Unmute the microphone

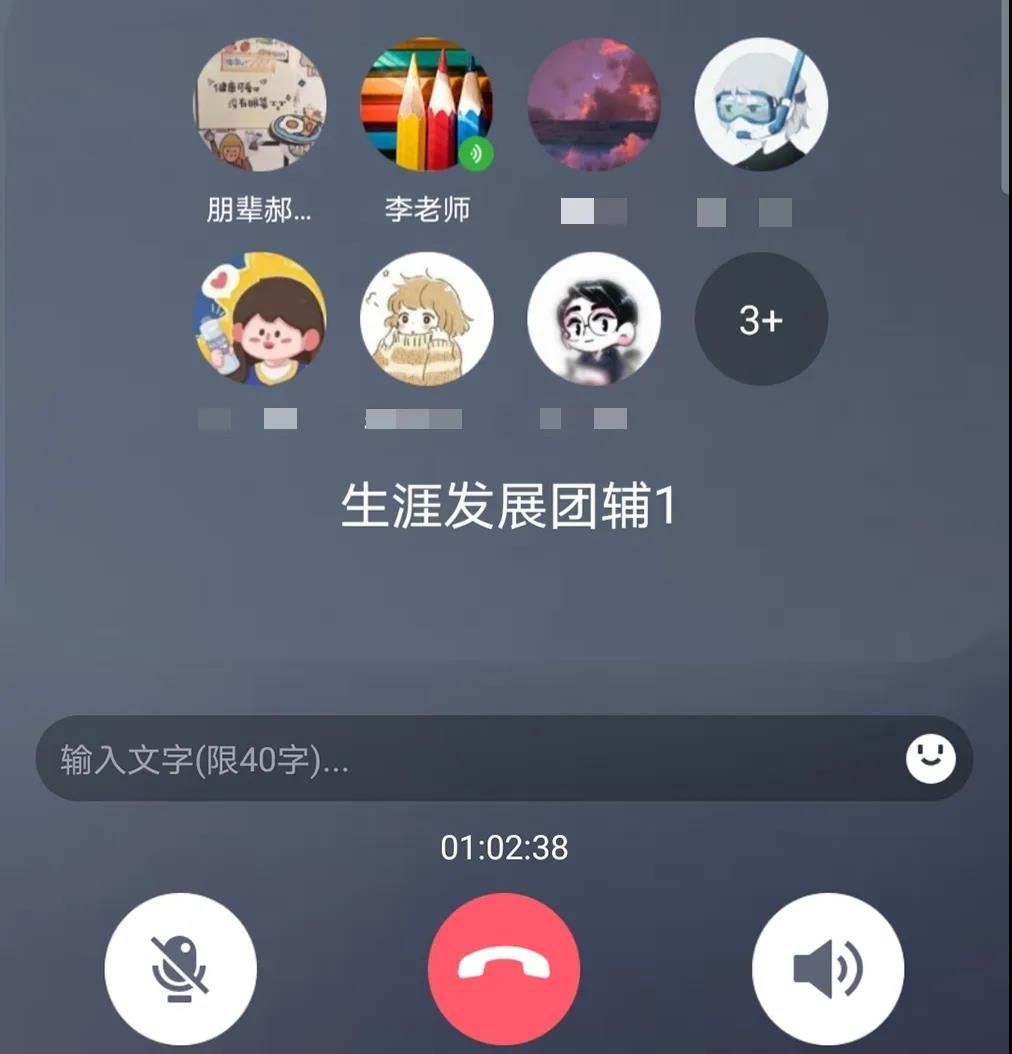(180, 968)
